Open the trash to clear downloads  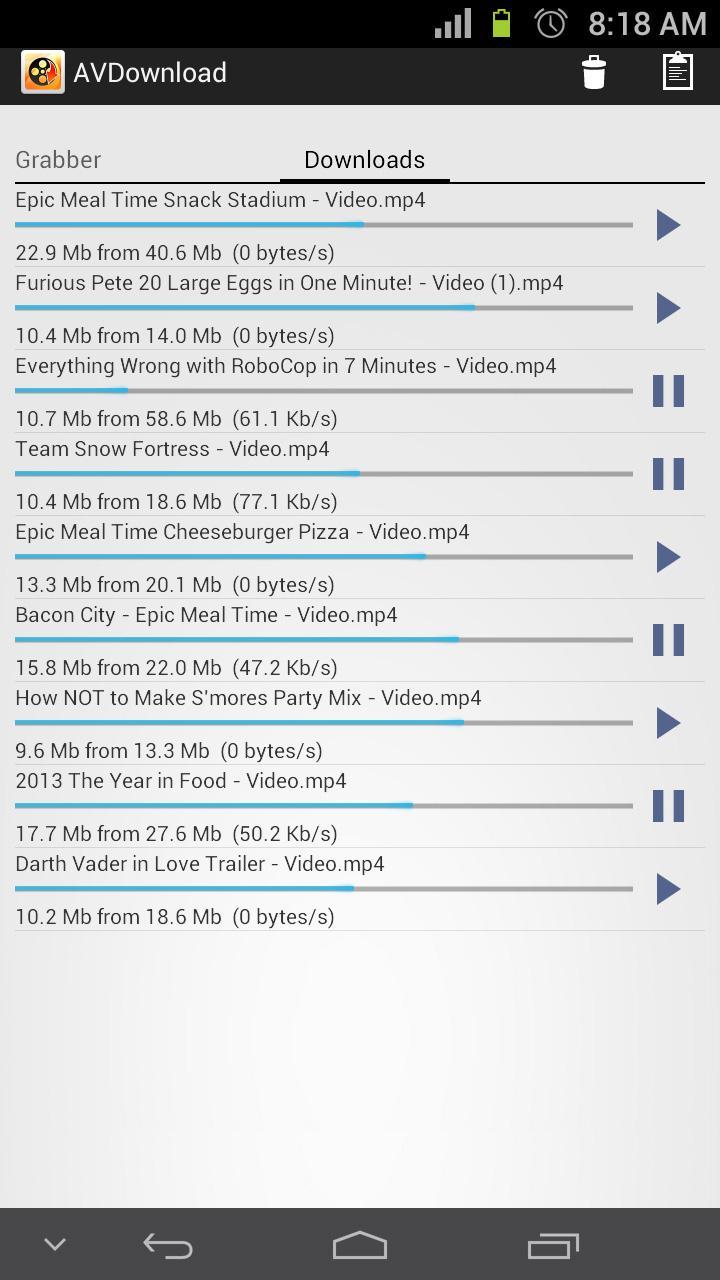click(x=593, y=71)
